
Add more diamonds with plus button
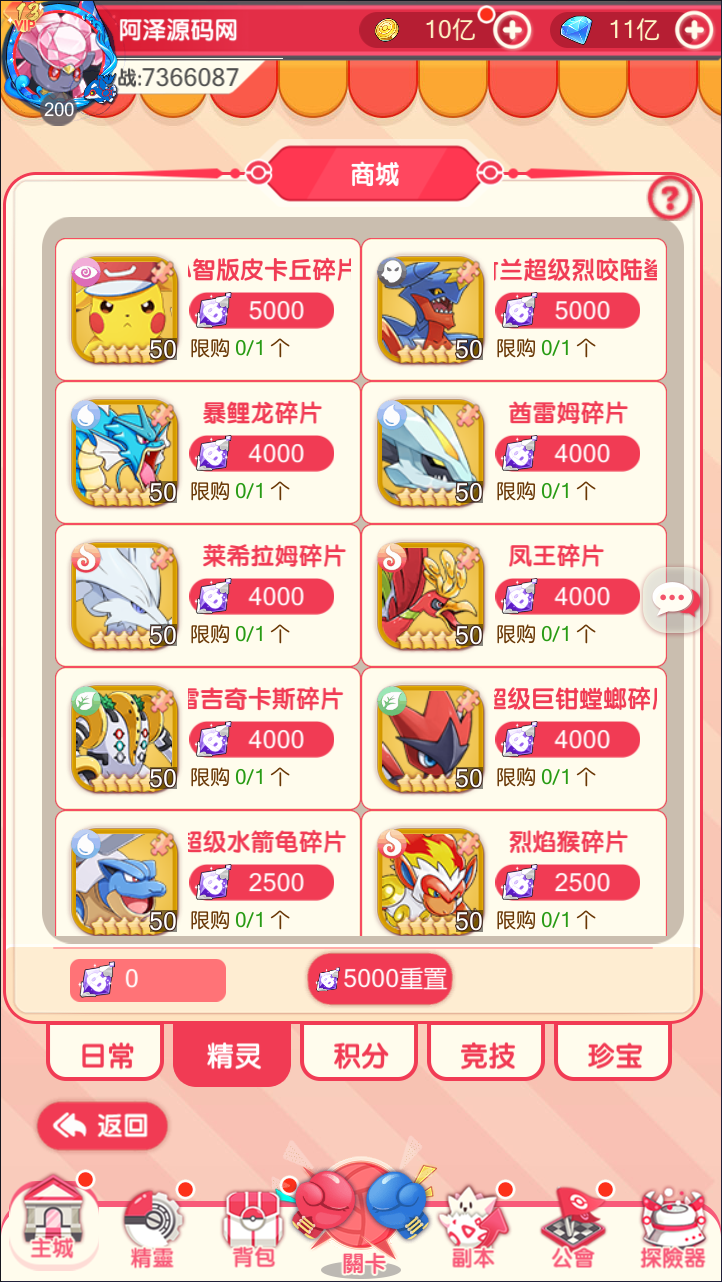click(694, 30)
